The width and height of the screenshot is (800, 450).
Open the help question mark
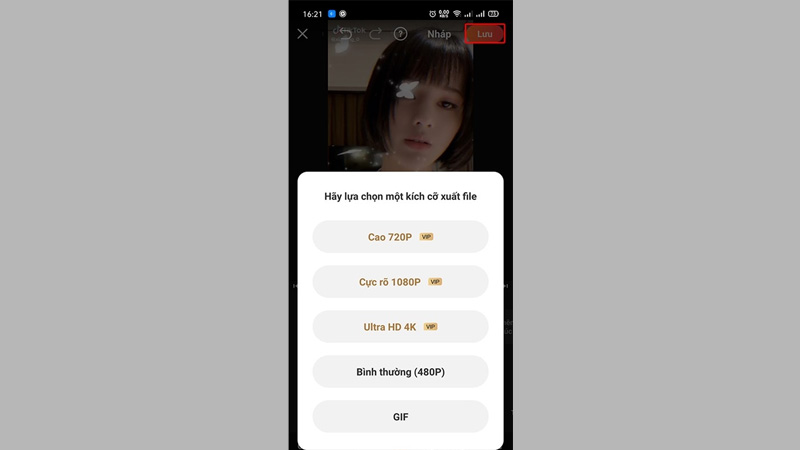(401, 34)
